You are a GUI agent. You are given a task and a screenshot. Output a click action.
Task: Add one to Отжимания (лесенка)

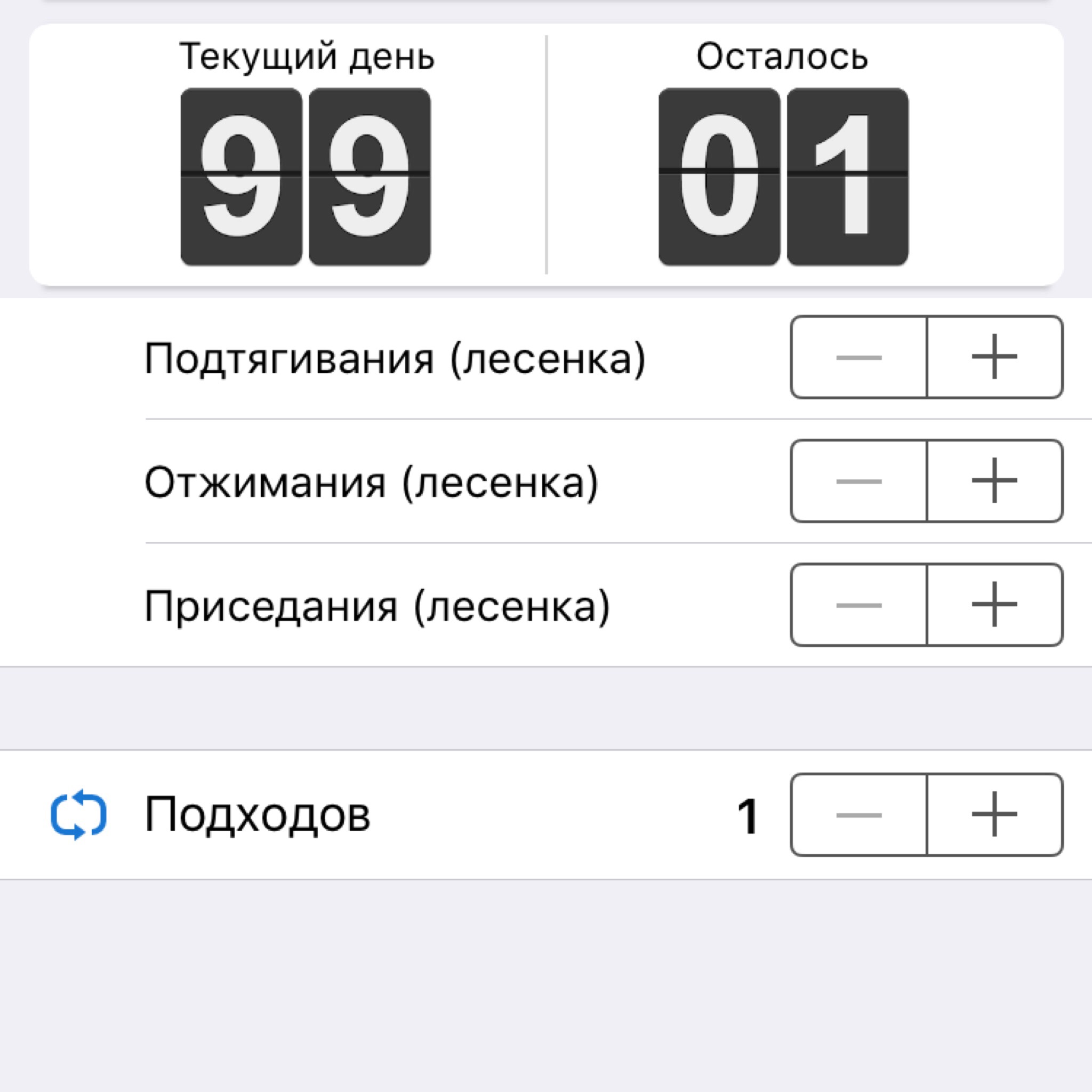click(995, 481)
